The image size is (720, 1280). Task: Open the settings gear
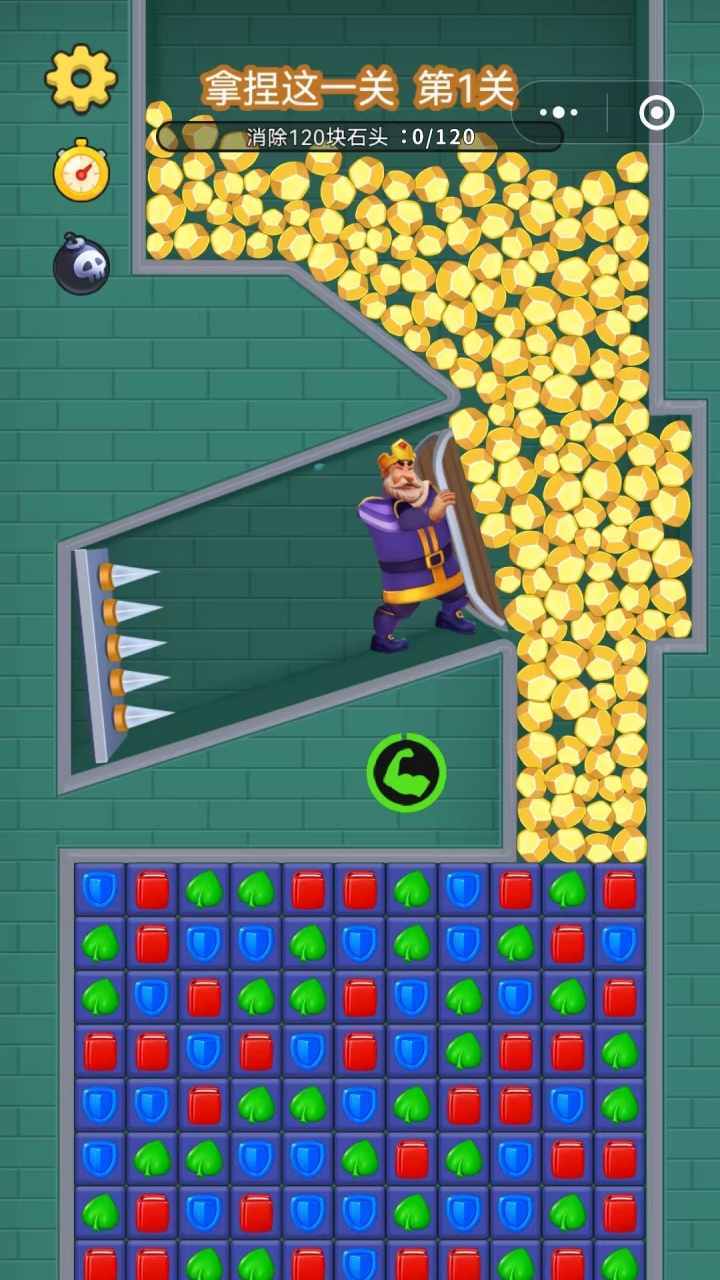tap(81, 78)
